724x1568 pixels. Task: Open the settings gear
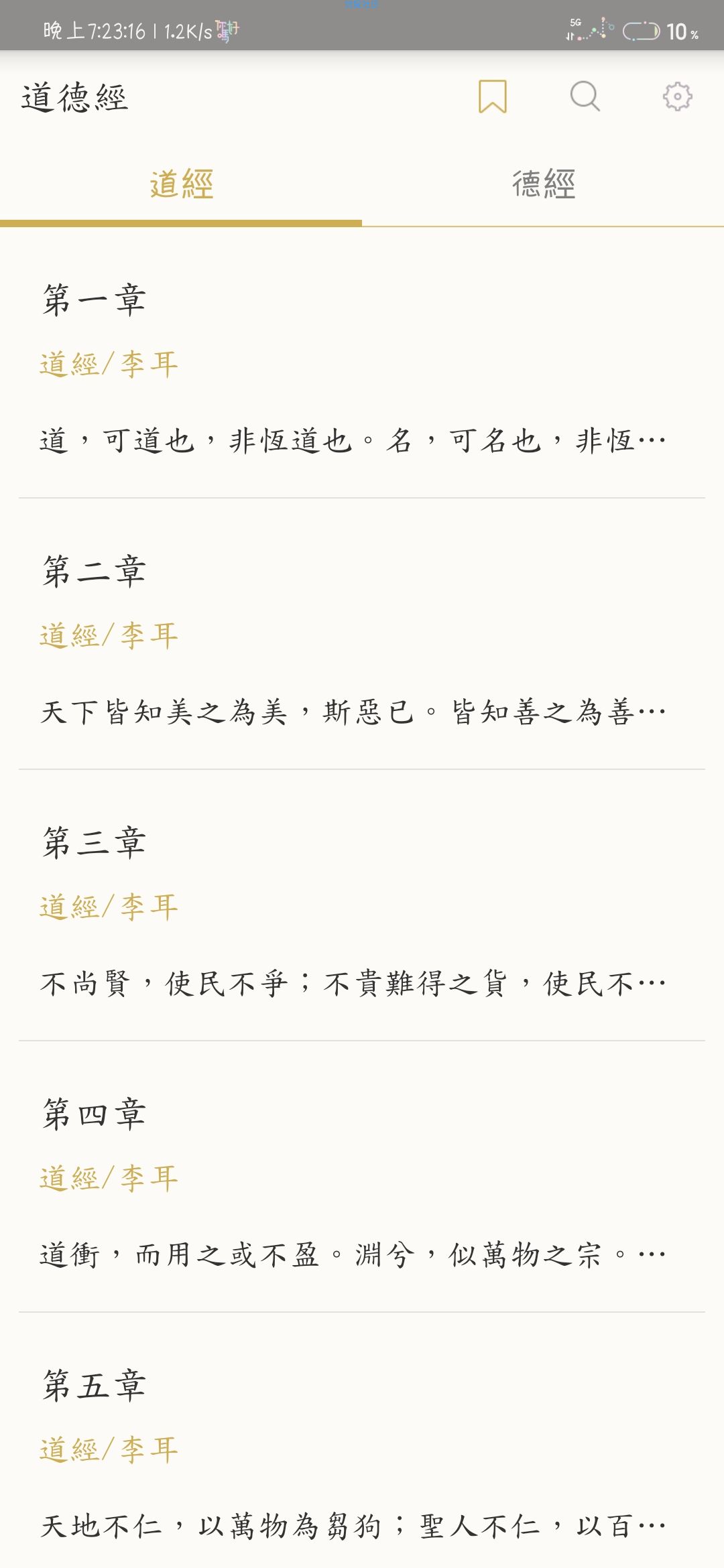click(677, 96)
